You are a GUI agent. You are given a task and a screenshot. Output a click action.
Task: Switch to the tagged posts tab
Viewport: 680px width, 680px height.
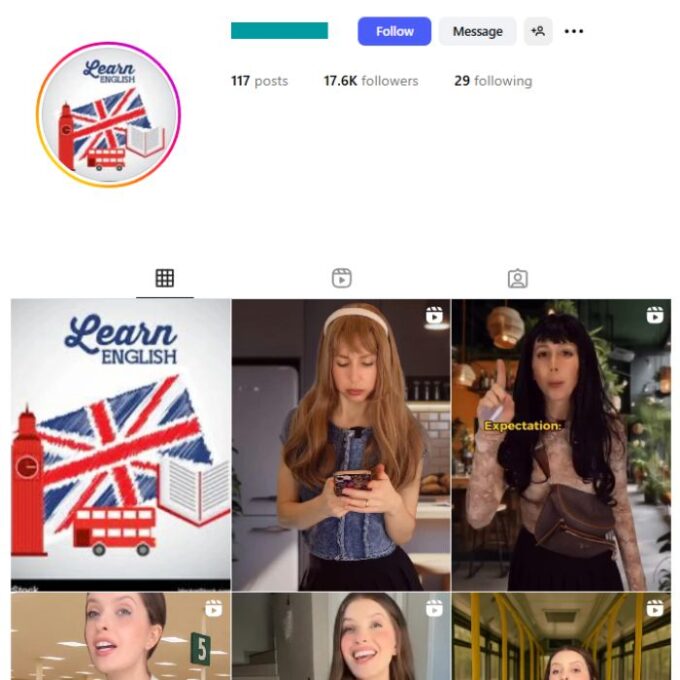517,278
